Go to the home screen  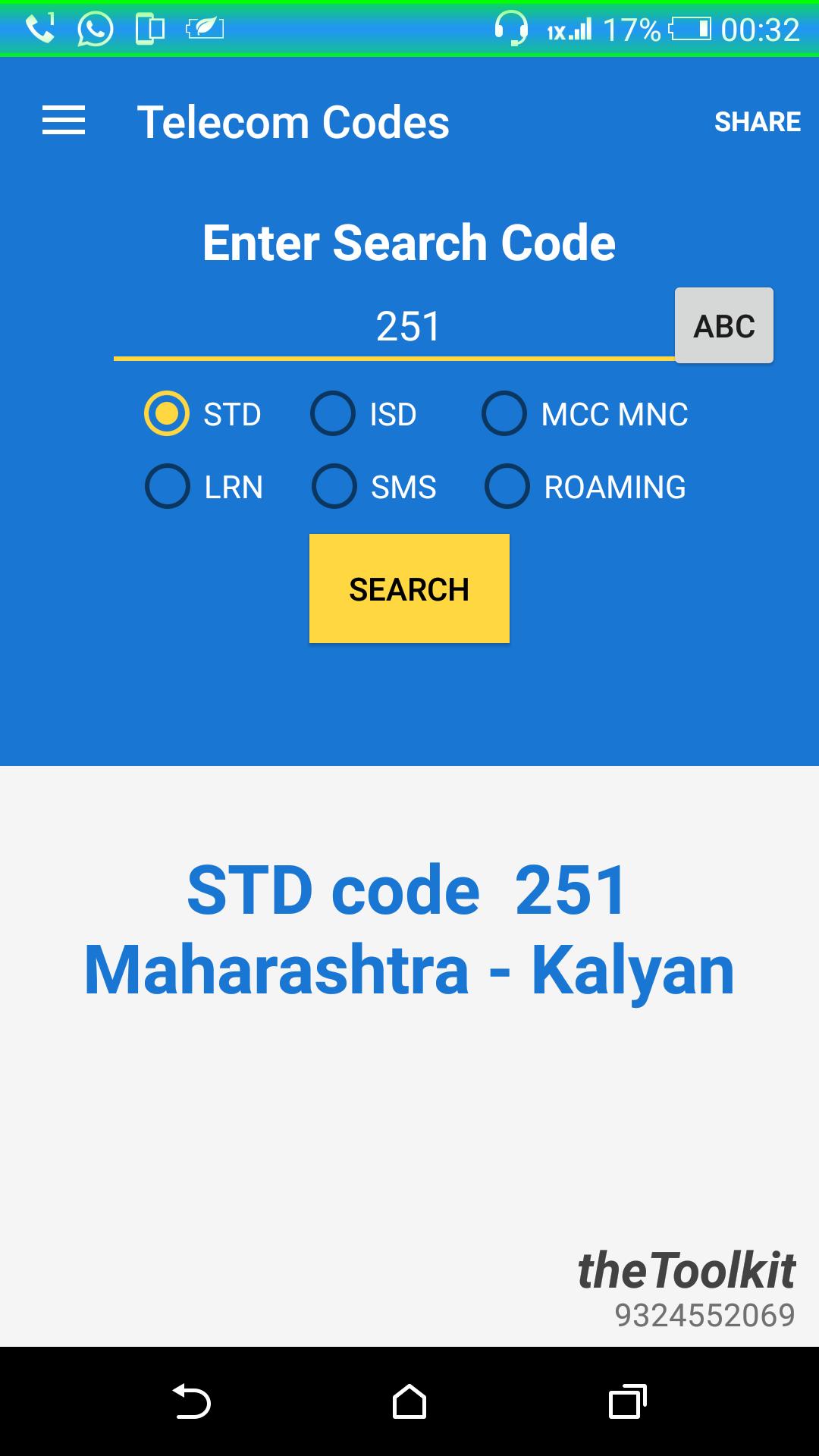click(x=409, y=1401)
